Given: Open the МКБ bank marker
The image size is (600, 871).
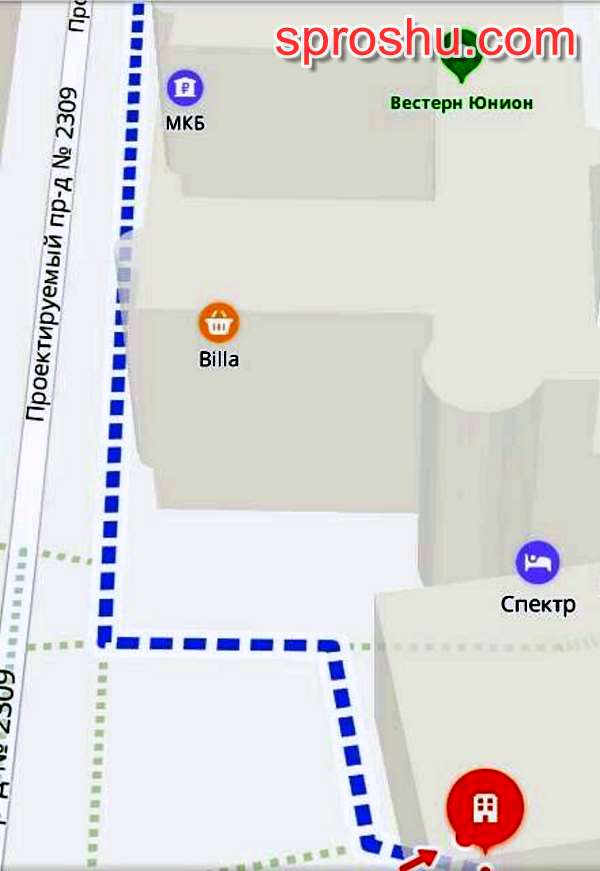Looking at the screenshot, I should point(184,89).
